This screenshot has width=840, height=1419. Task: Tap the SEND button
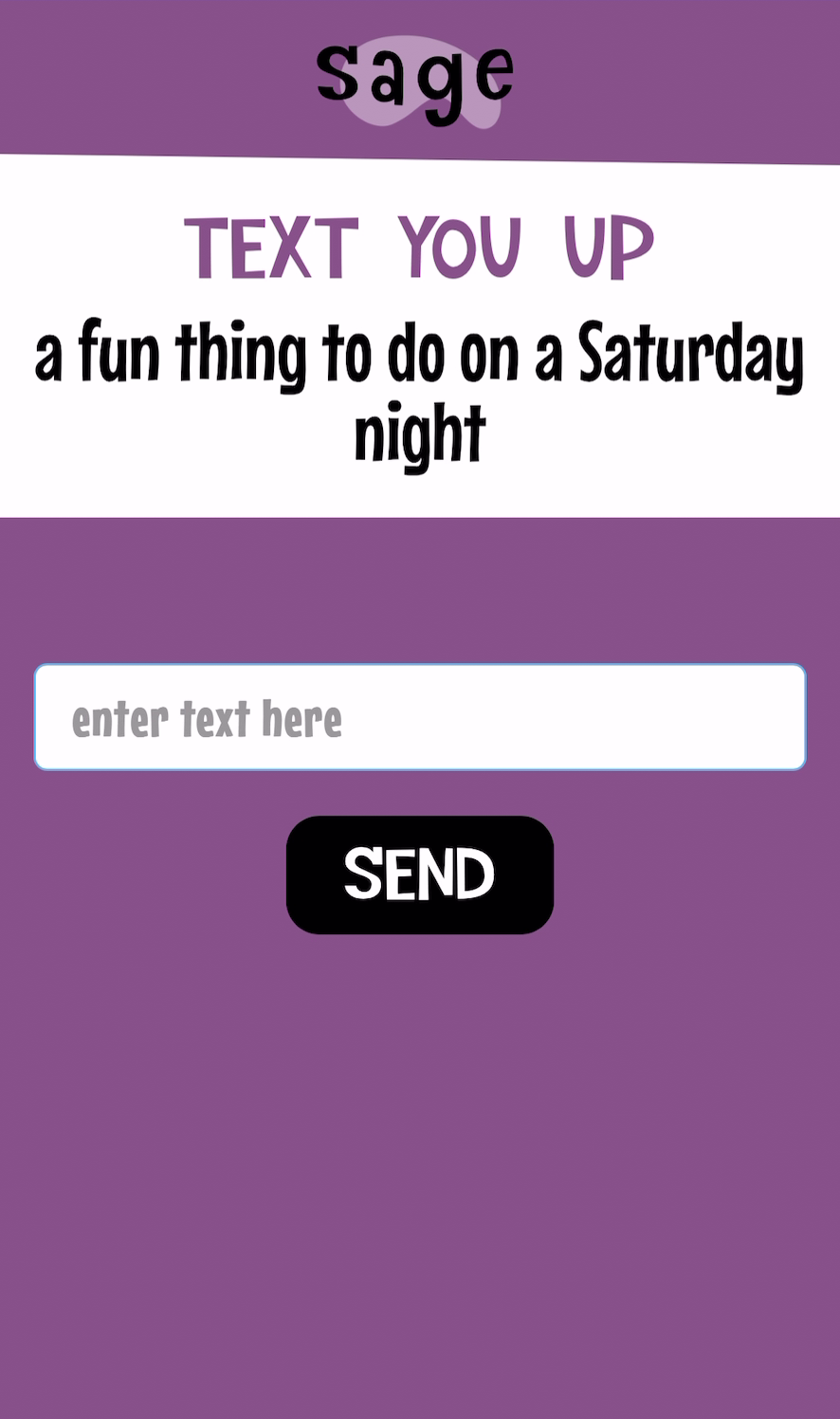click(420, 875)
